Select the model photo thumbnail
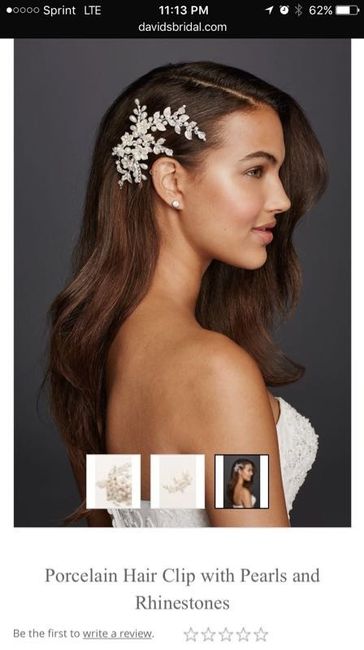 point(242,481)
